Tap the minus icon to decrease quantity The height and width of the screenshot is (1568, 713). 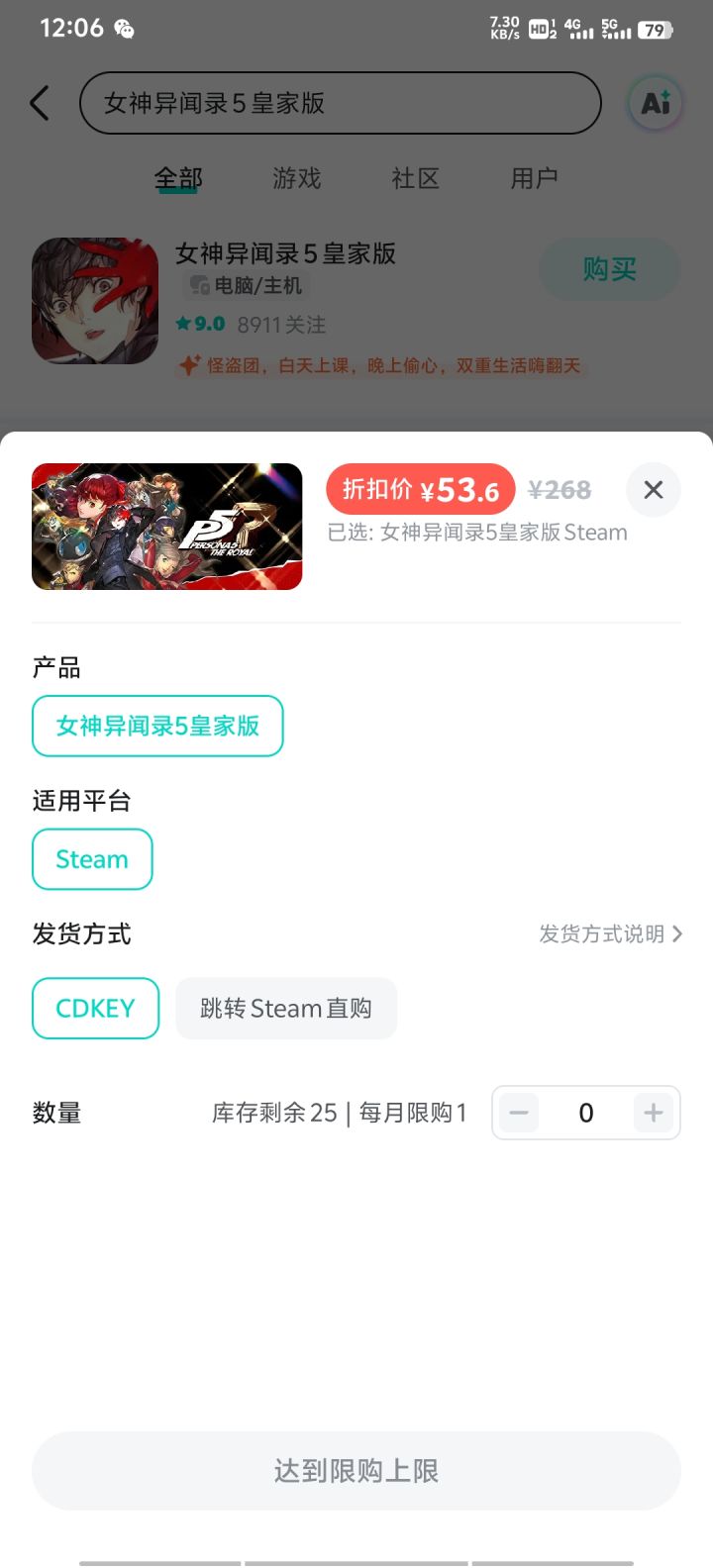pyautogui.click(x=518, y=1113)
